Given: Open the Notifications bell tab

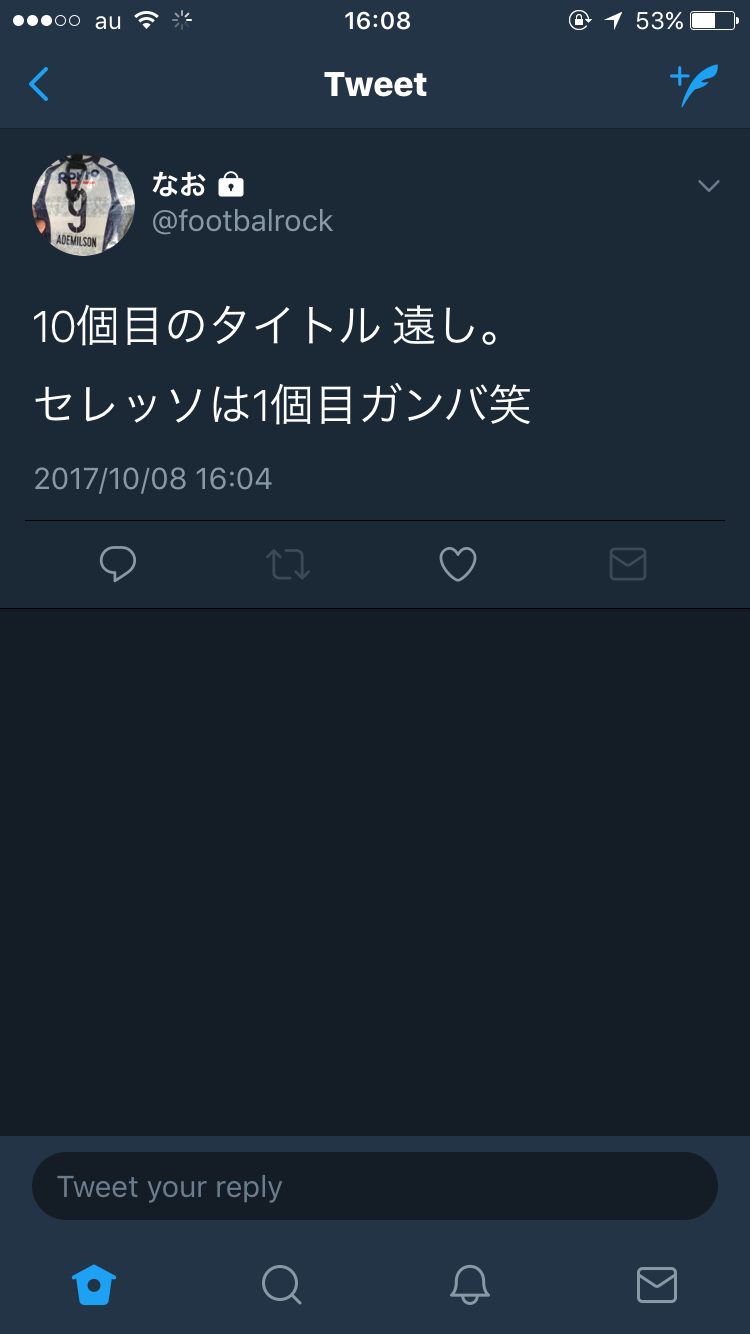Looking at the screenshot, I should pos(469,1284).
